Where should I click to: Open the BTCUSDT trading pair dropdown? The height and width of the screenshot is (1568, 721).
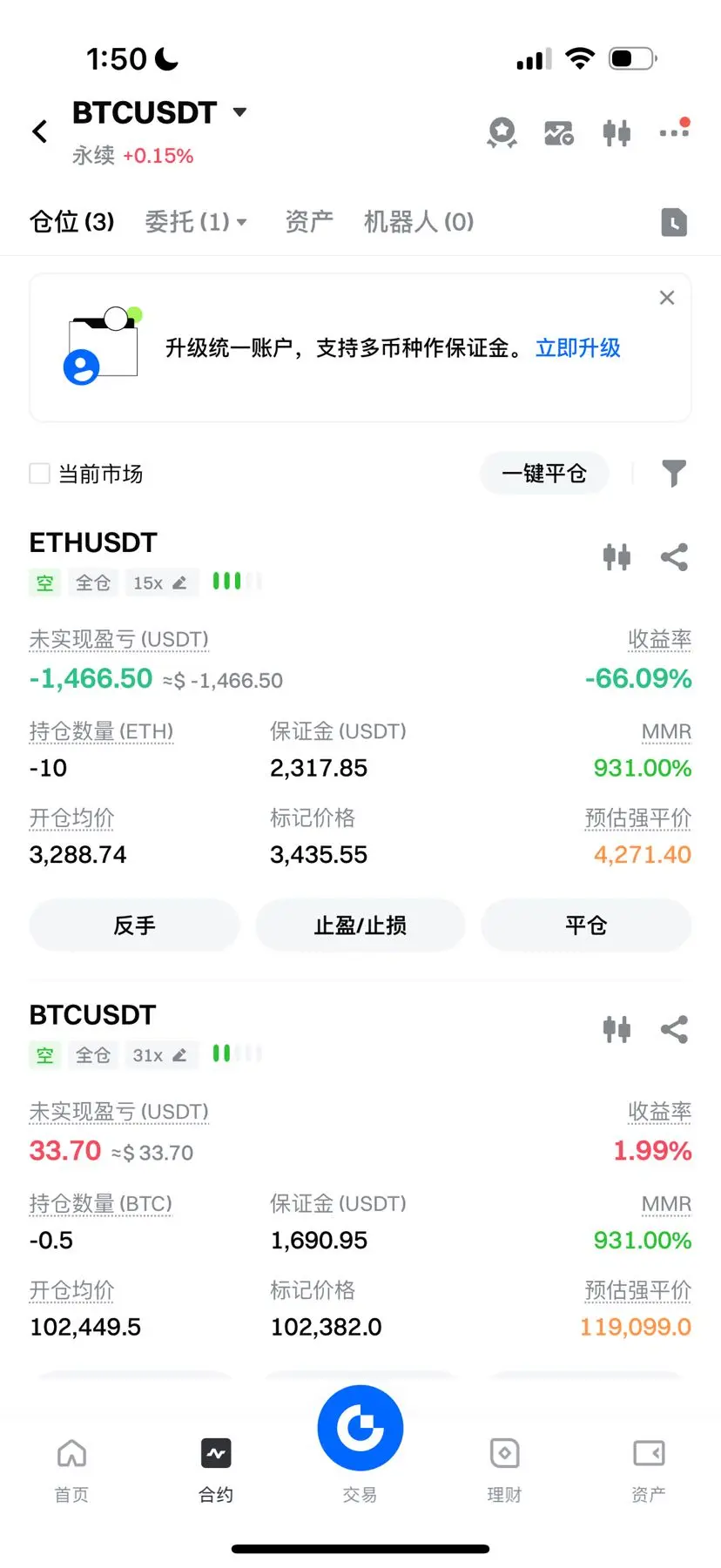(x=239, y=112)
